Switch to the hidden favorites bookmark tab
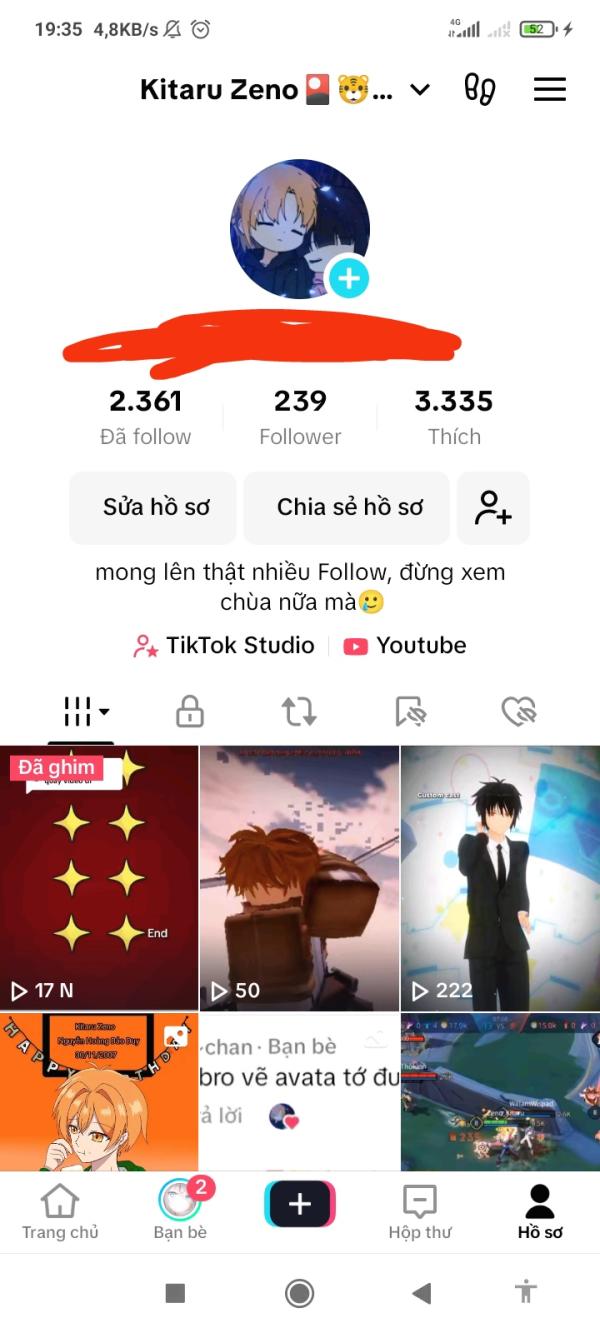This screenshot has width=600, height=1333. click(410, 712)
